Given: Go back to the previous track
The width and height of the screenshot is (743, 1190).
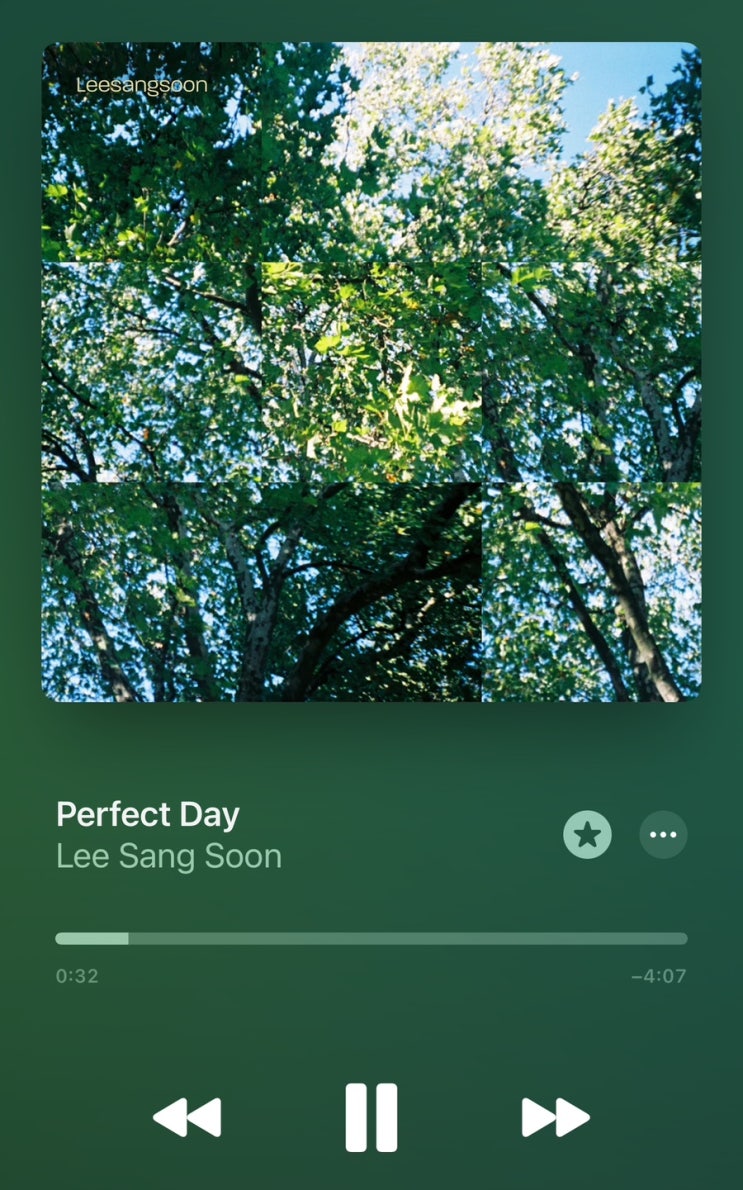Looking at the screenshot, I should [x=187, y=1117].
